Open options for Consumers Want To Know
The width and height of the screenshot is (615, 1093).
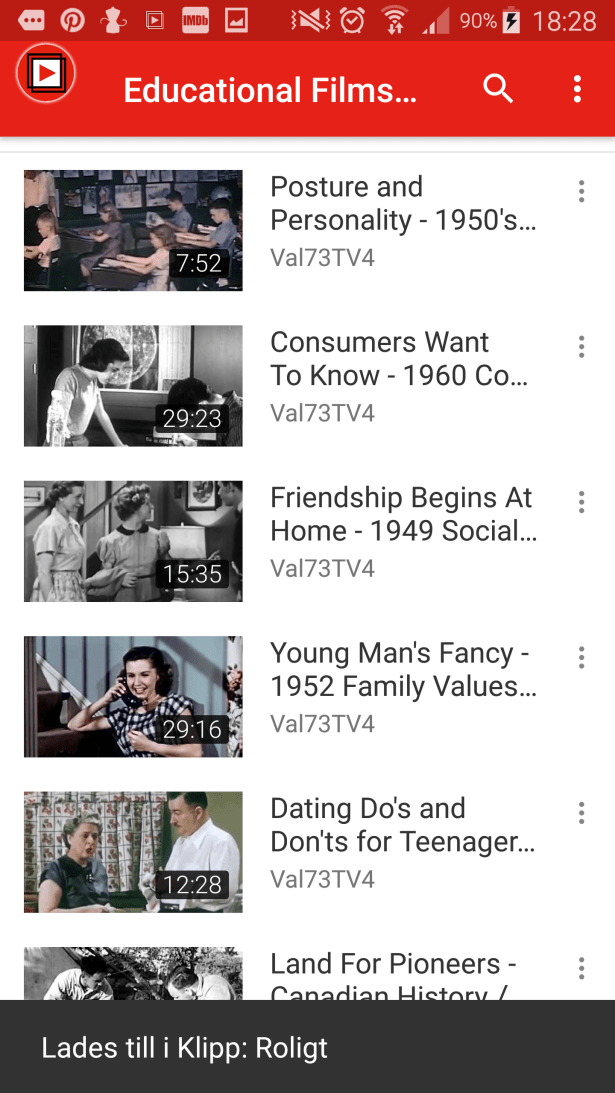coord(581,347)
